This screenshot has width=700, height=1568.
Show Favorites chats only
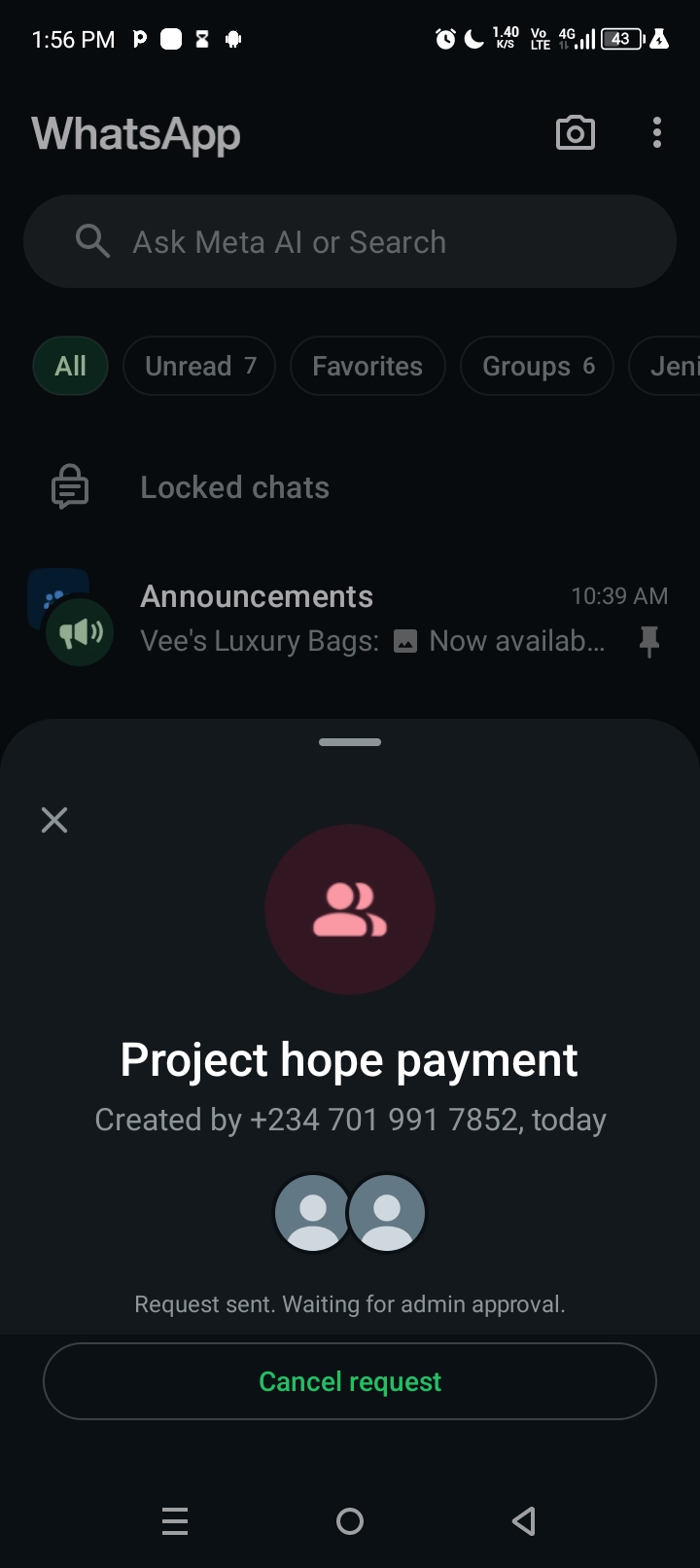[367, 366]
